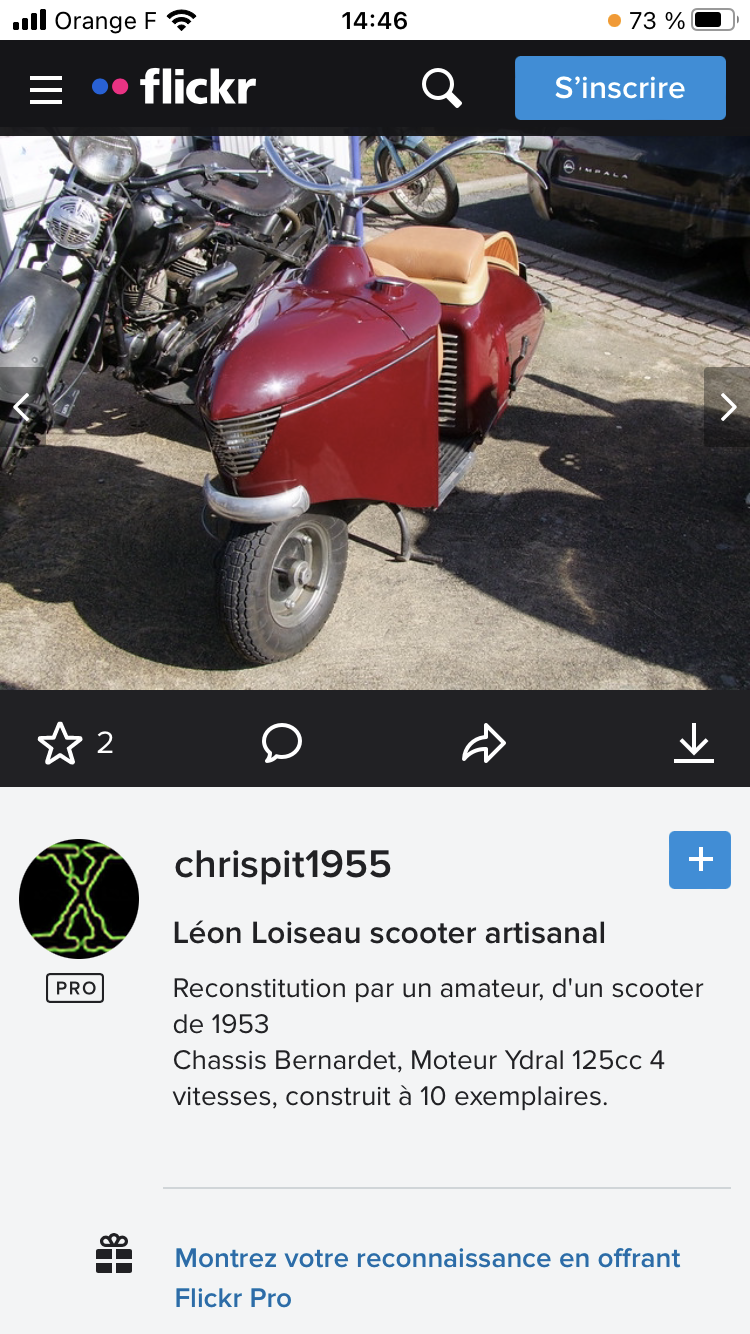Tap the S'inscrire button
This screenshot has width=750, height=1334.
(620, 88)
